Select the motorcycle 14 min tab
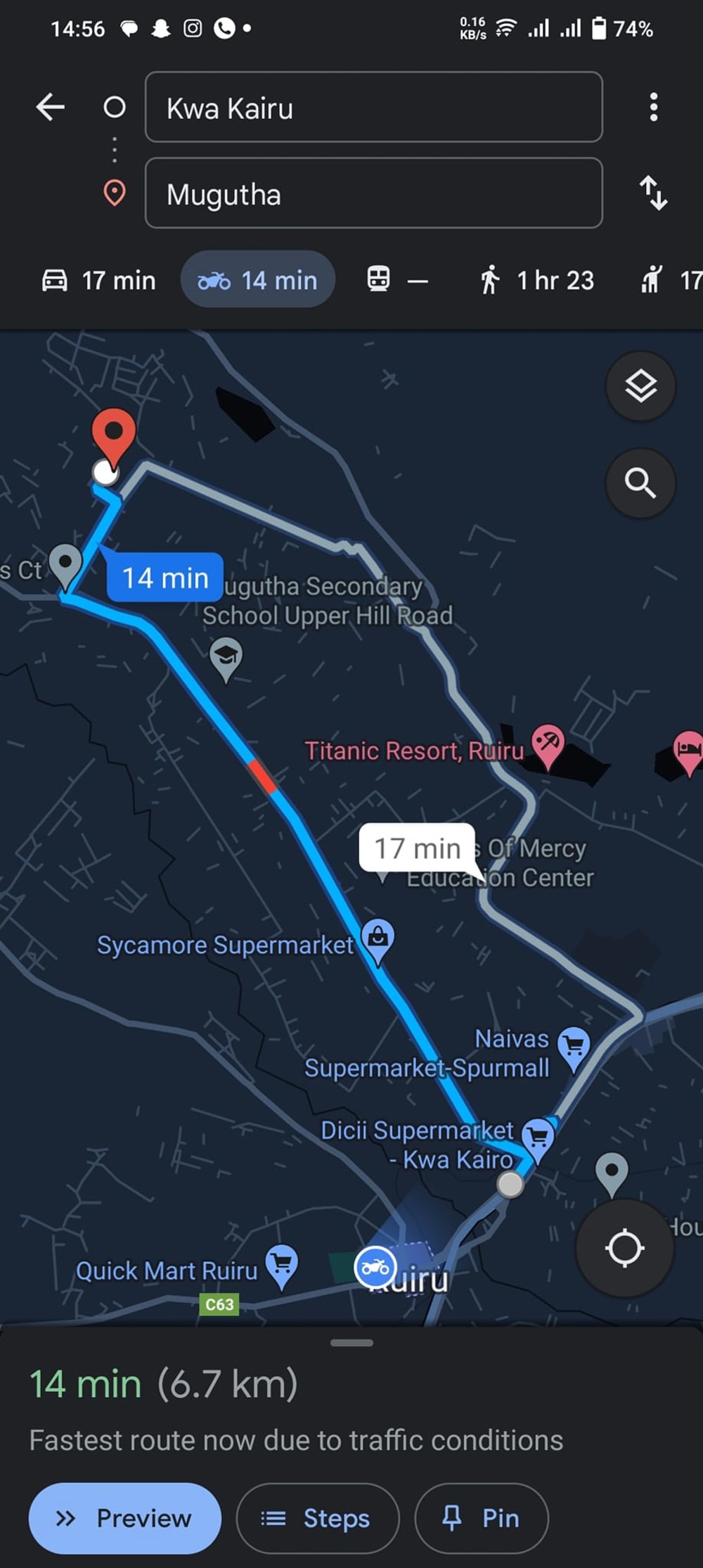Image resolution: width=703 pixels, height=1568 pixels. [258, 280]
